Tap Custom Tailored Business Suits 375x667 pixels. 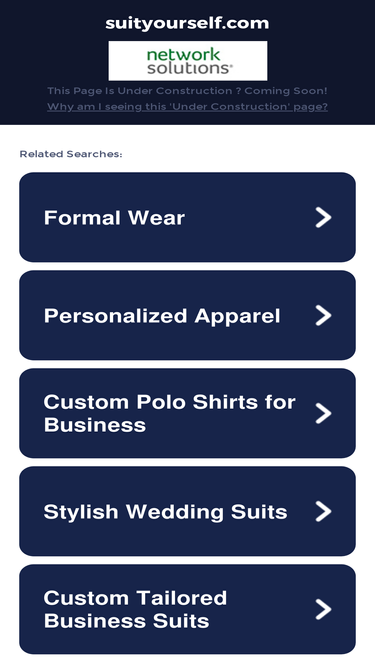point(187,609)
